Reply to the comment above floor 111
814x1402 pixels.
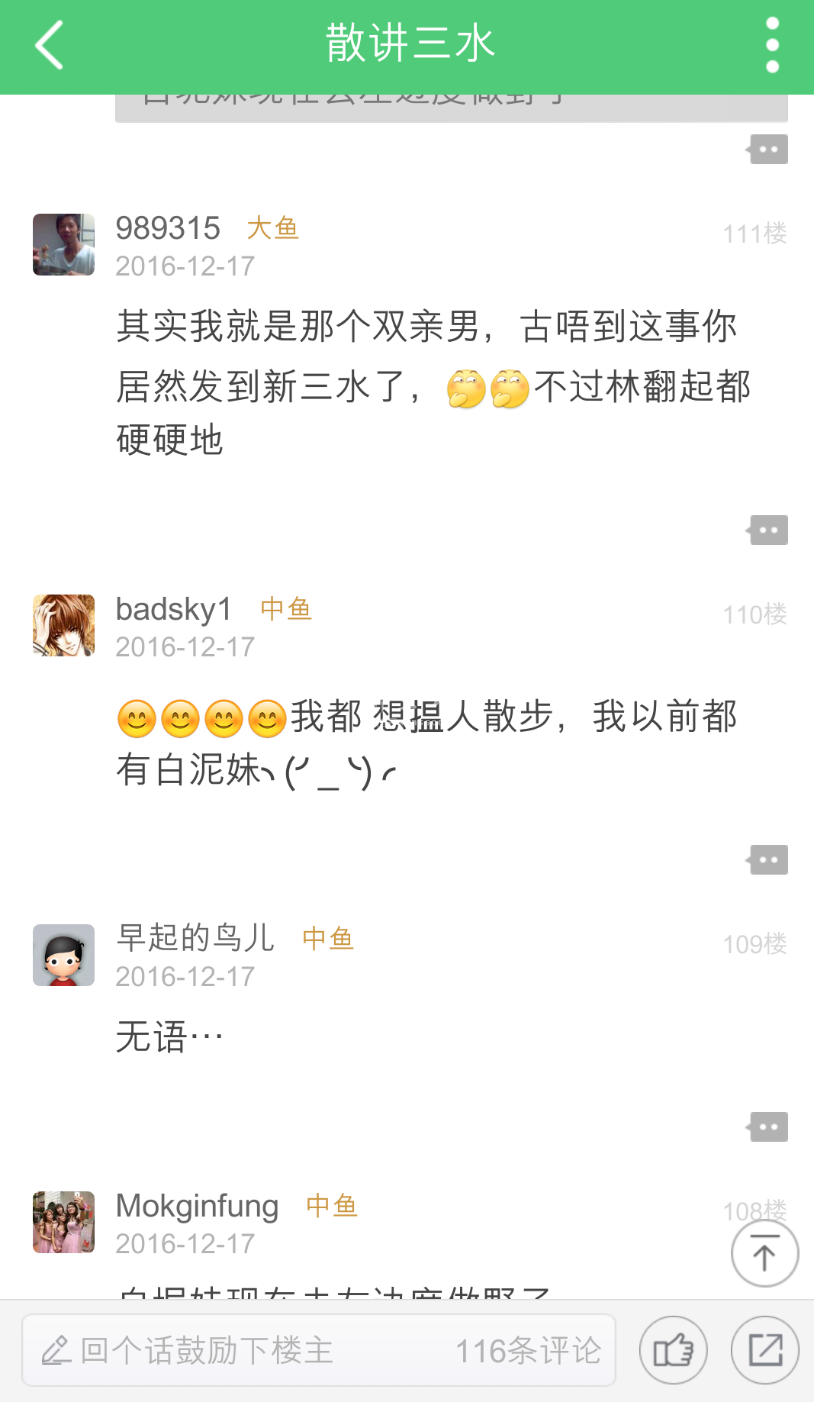(x=767, y=150)
